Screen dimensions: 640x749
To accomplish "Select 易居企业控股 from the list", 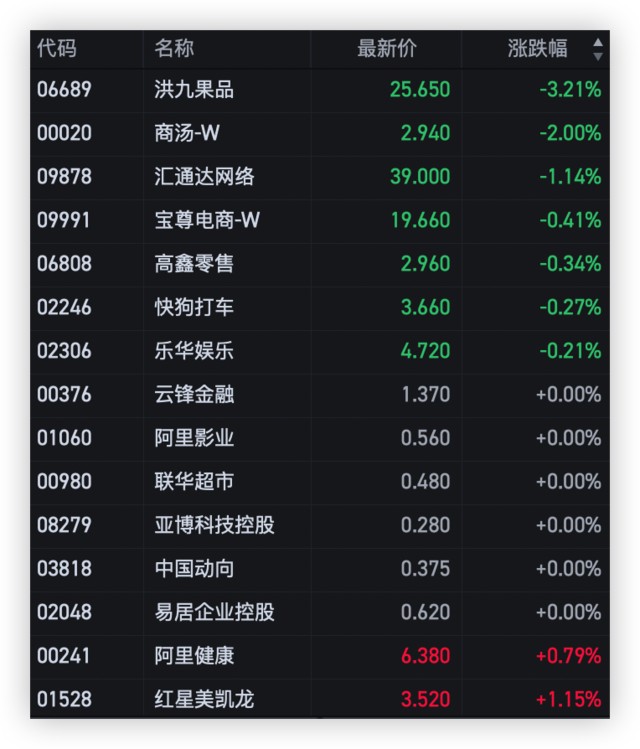I will [x=214, y=612].
